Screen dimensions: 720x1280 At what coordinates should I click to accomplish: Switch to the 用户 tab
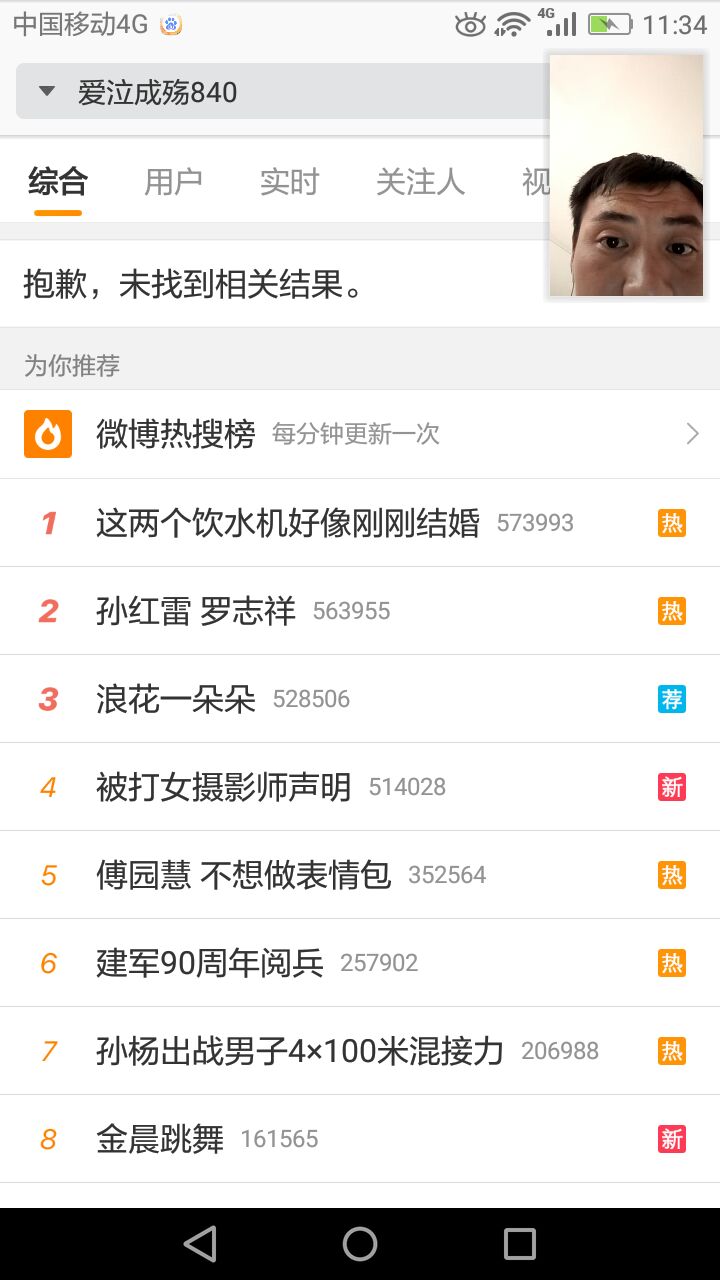pos(173,181)
